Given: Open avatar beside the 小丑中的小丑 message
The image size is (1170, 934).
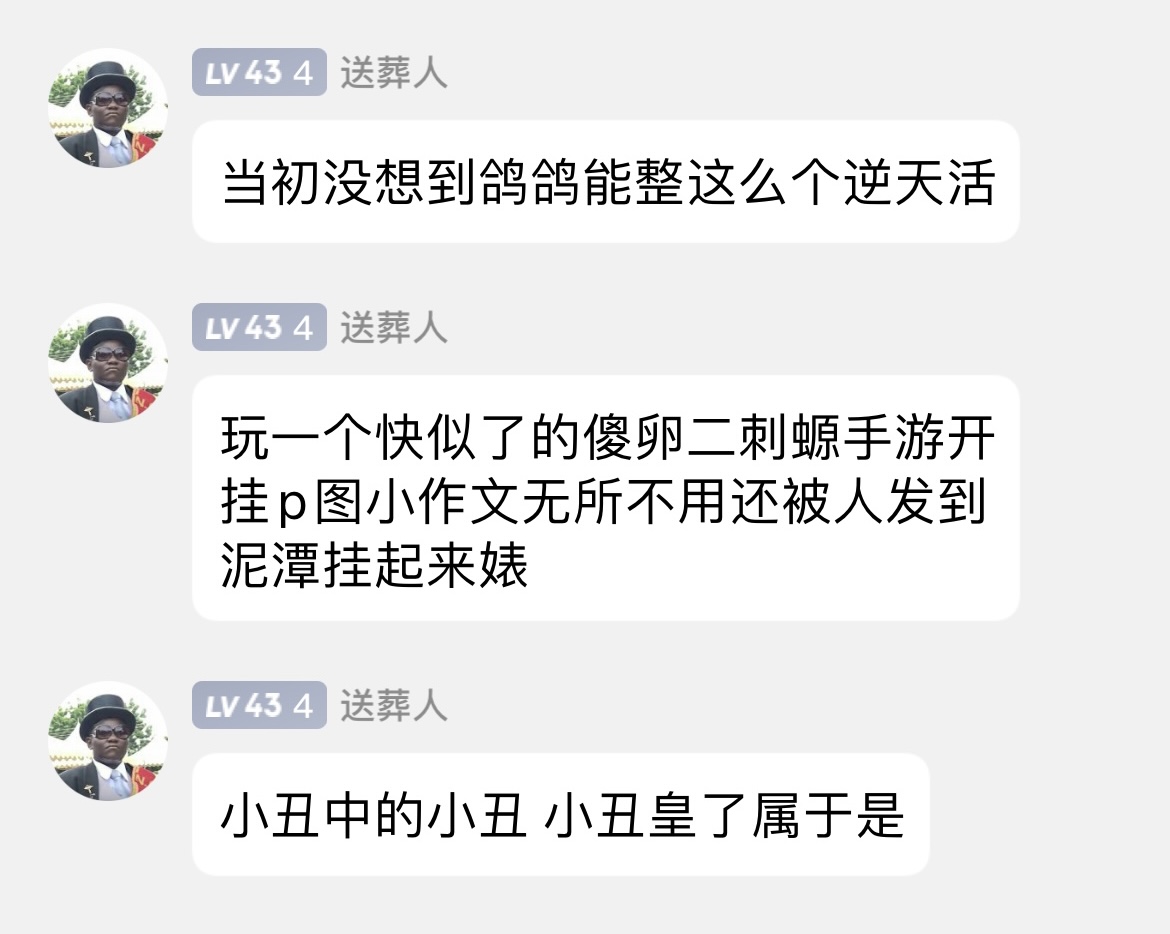Looking at the screenshot, I should tap(108, 741).
